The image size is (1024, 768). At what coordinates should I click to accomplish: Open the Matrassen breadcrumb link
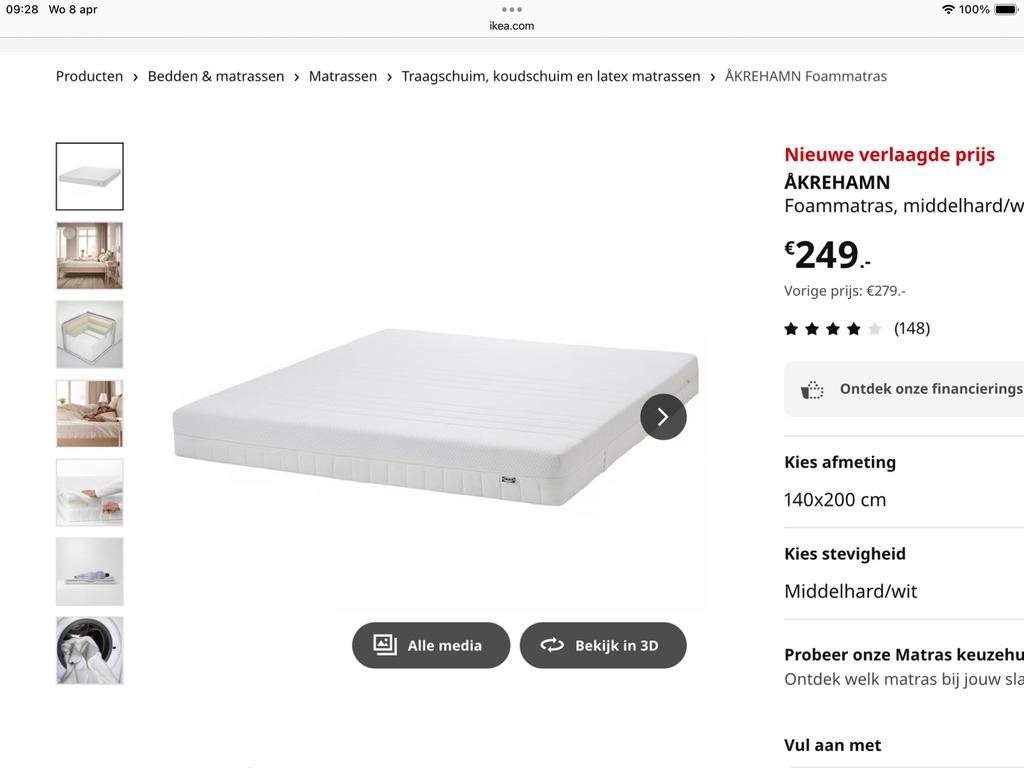coord(342,76)
